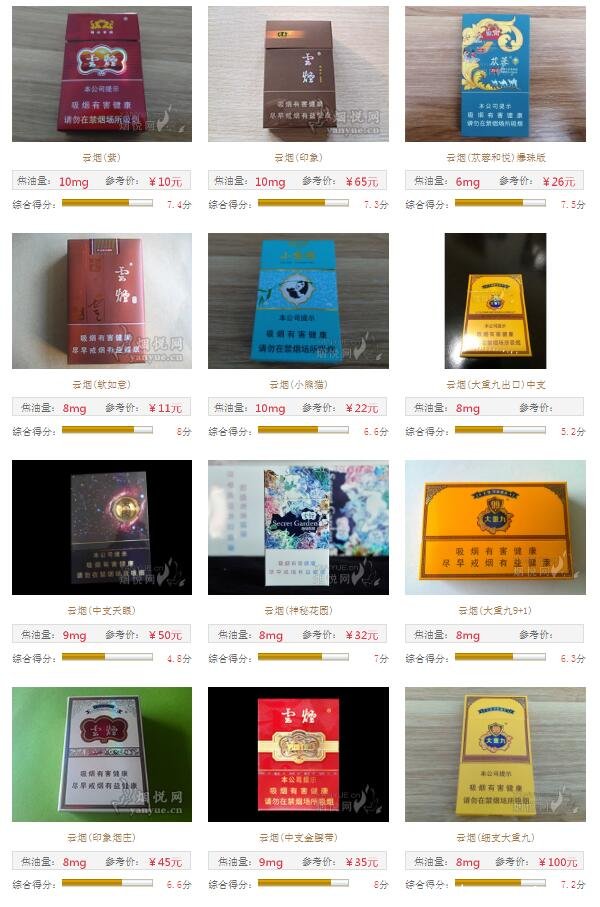Tap the 云烟(小熊猫) product tile
Image resolution: width=600 pixels, height=907 pixels.
[298, 301]
